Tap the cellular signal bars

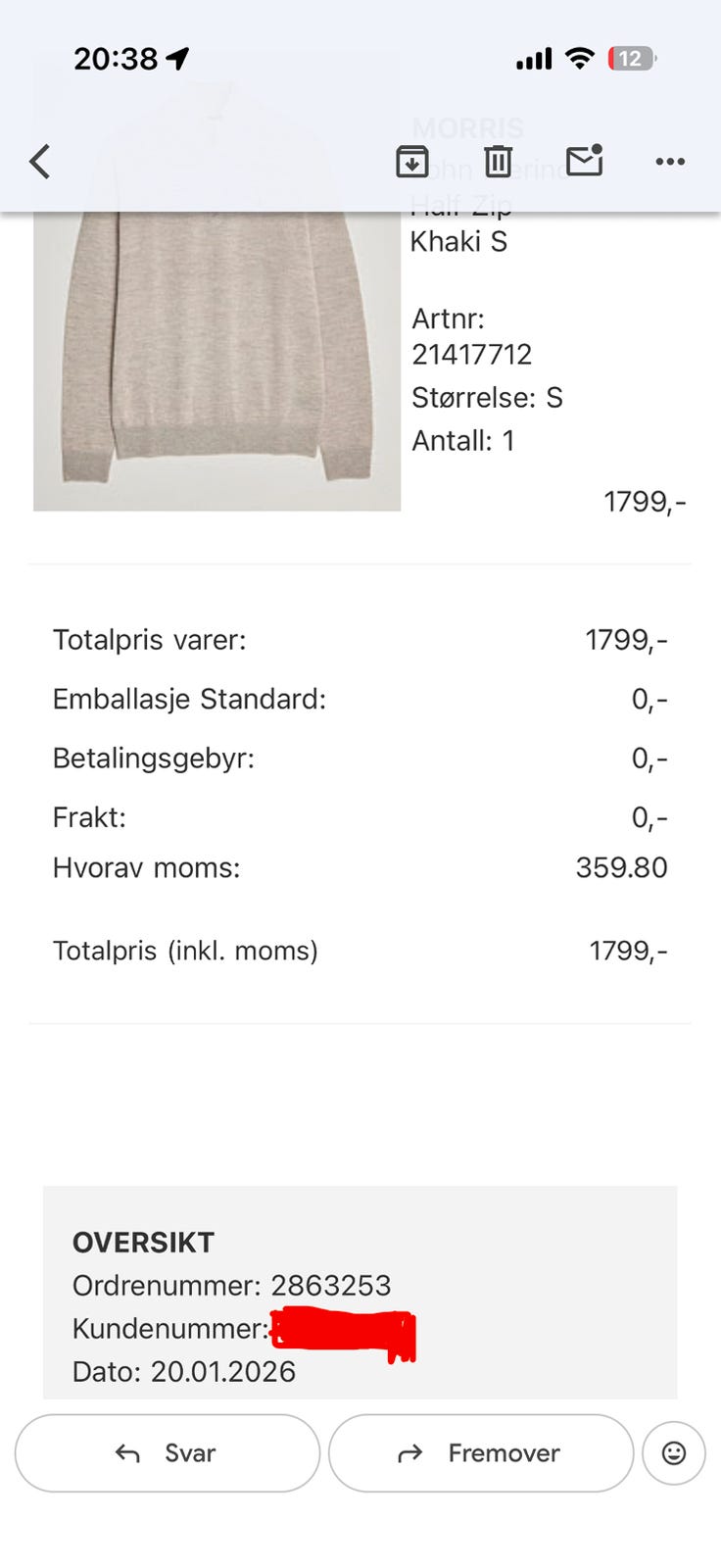[x=532, y=58]
